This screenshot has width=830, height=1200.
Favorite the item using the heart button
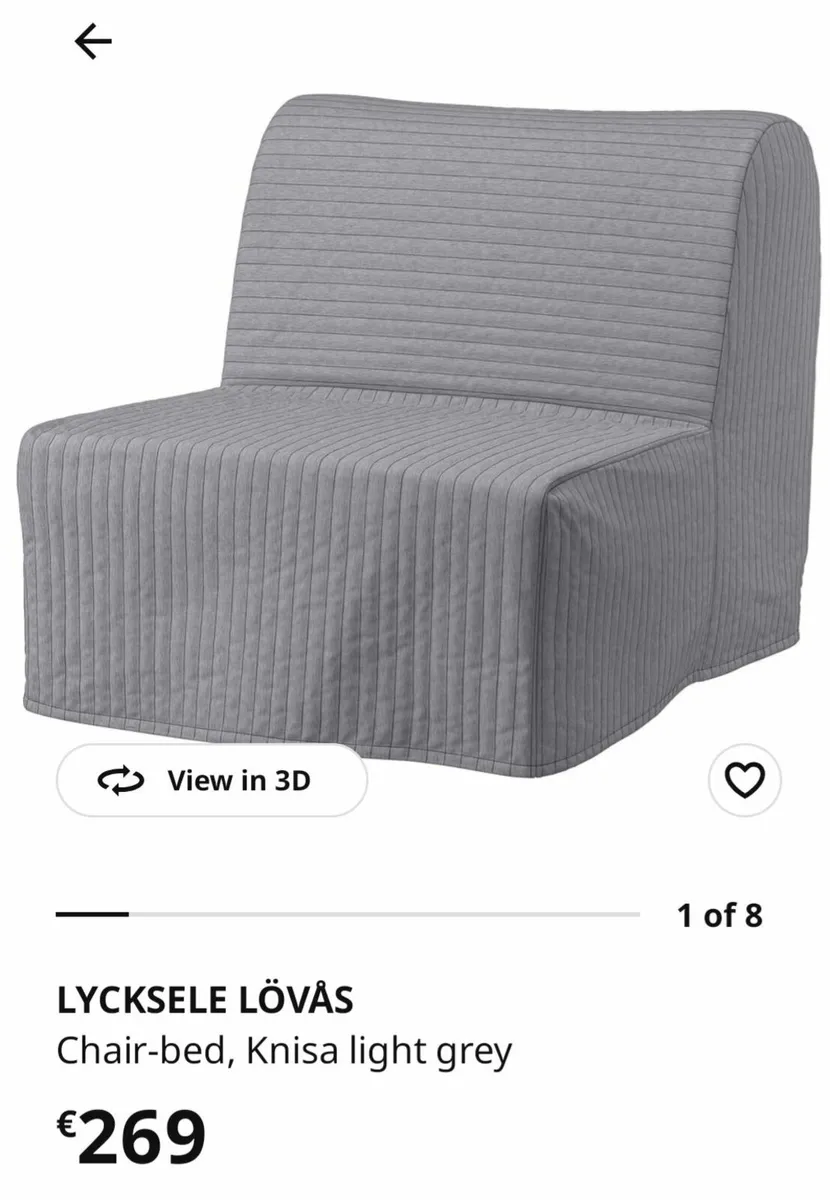[x=745, y=781]
